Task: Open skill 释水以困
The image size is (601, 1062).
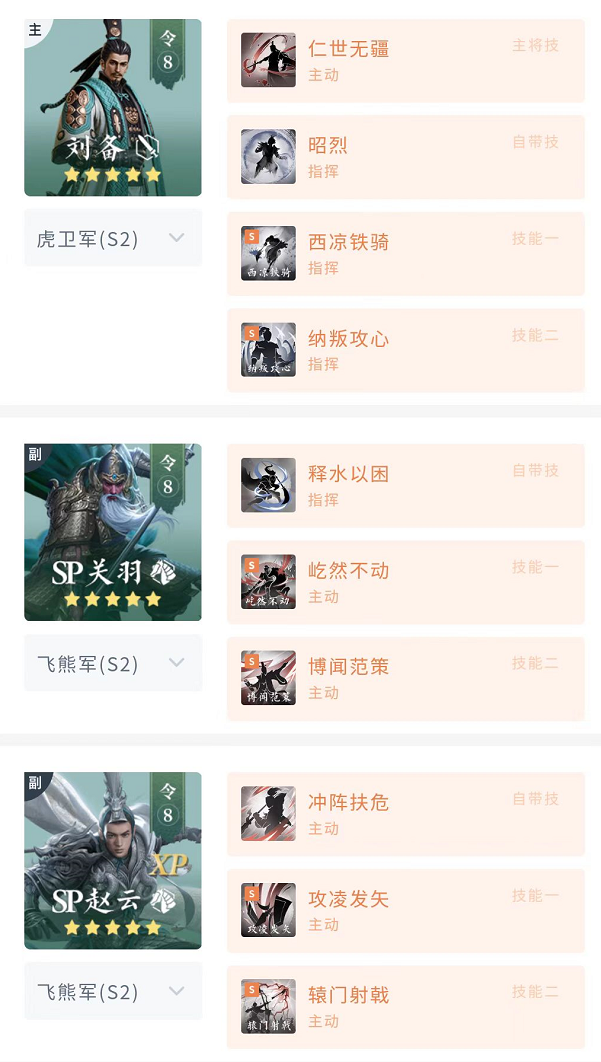Action: pyautogui.click(x=405, y=485)
